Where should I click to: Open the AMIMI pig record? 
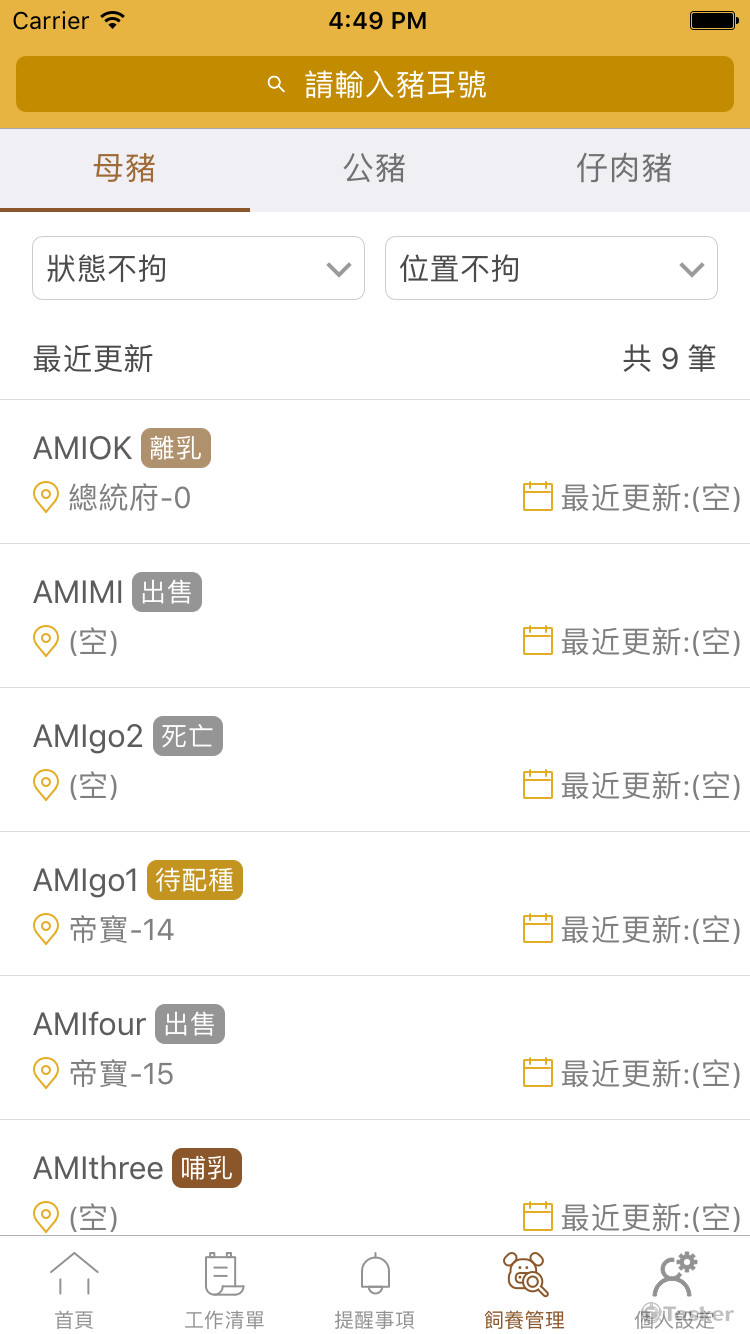tap(375, 616)
